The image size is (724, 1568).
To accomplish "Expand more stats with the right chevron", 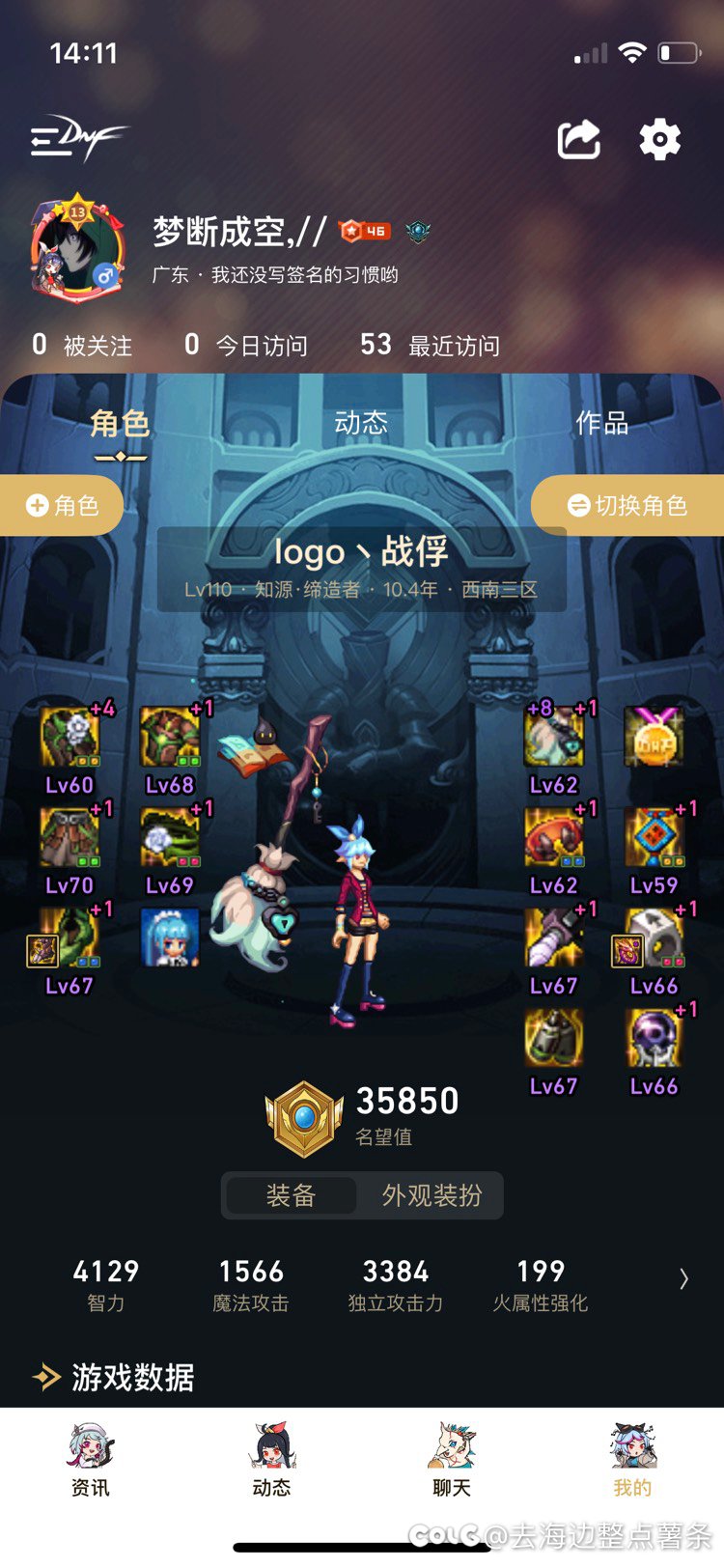I will tap(683, 1279).
